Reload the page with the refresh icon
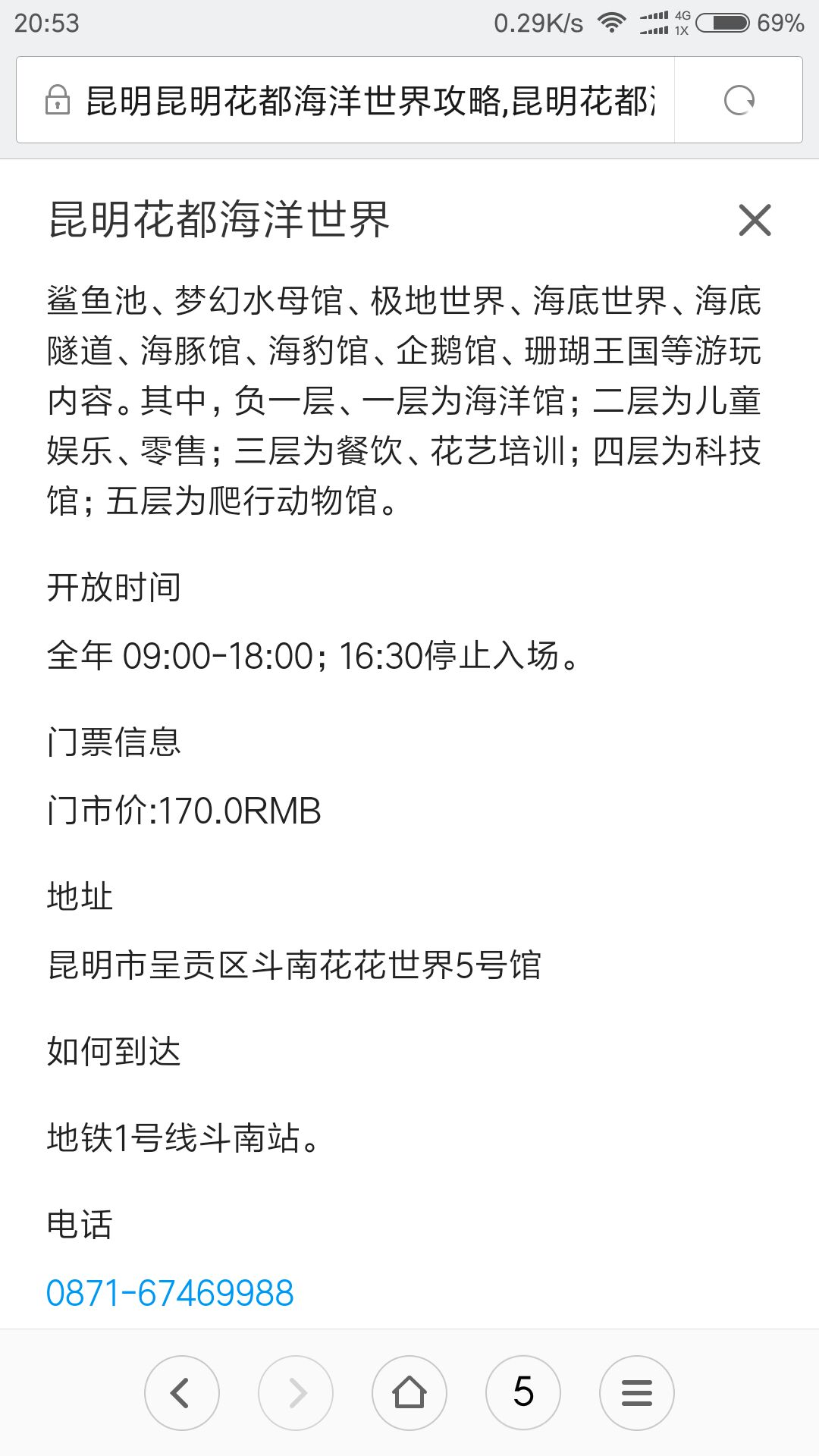 point(739,100)
